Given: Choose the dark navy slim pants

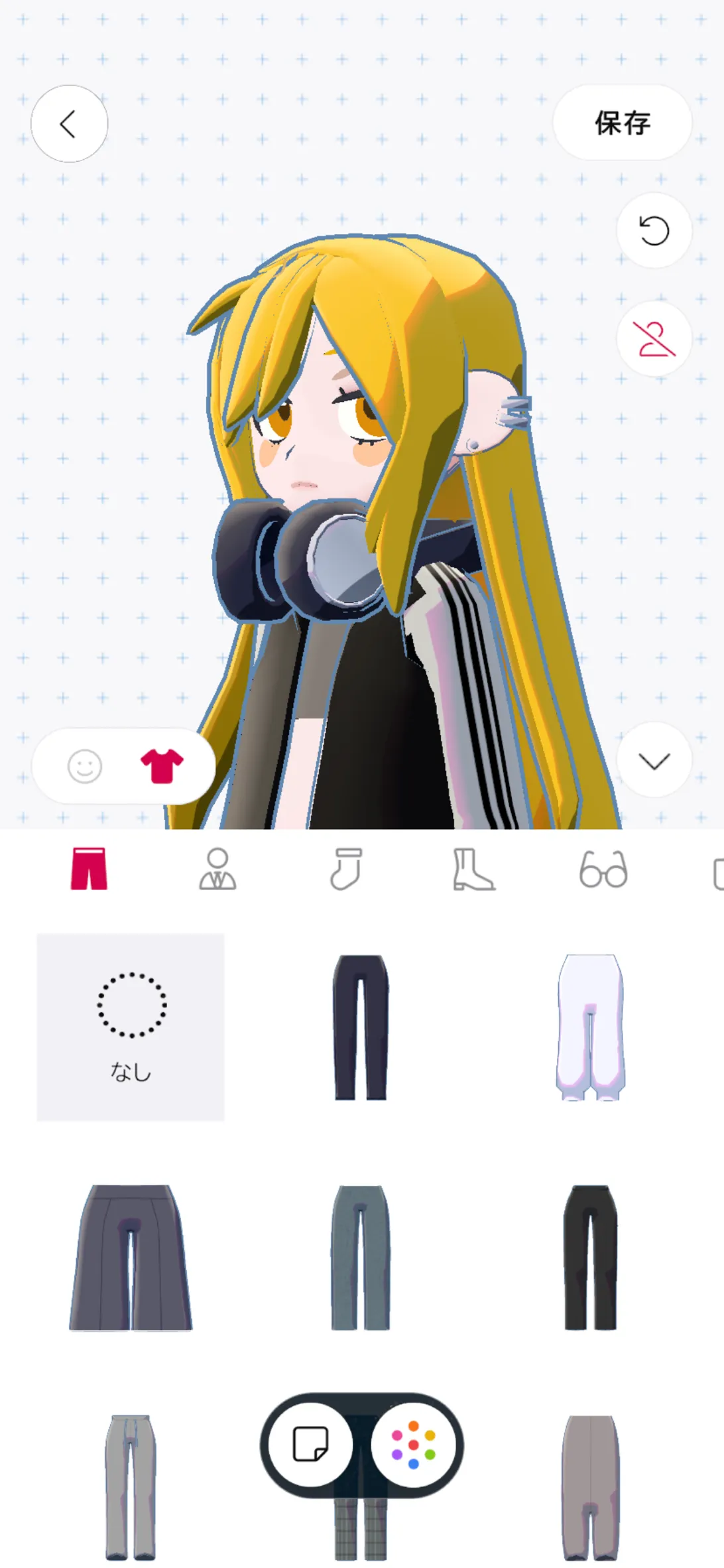Looking at the screenshot, I should pyautogui.click(x=360, y=1027).
